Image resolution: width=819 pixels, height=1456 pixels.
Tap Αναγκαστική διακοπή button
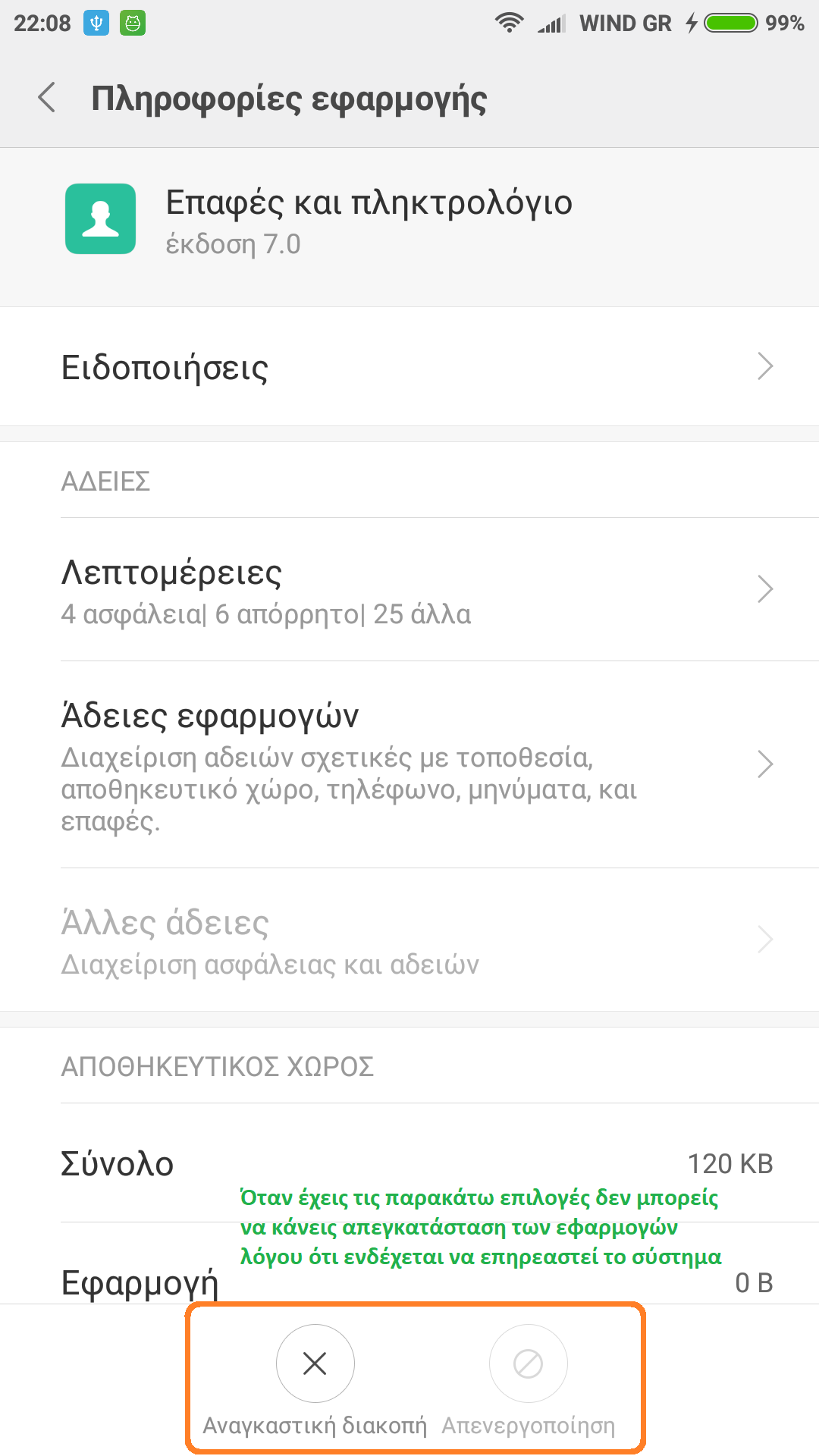pyautogui.click(x=315, y=1364)
